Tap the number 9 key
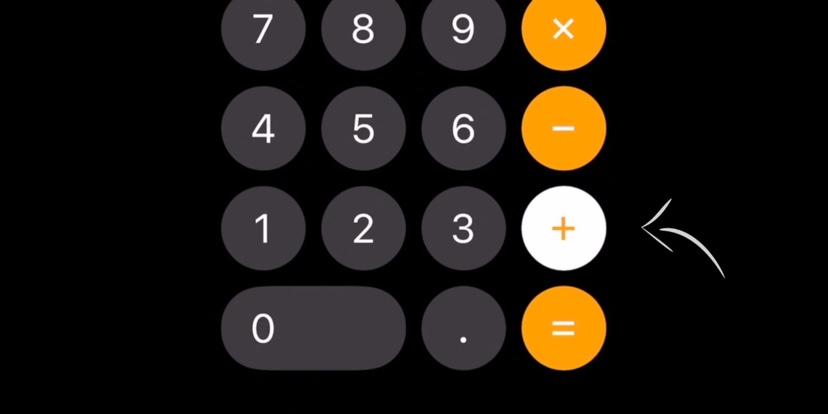 click(463, 30)
